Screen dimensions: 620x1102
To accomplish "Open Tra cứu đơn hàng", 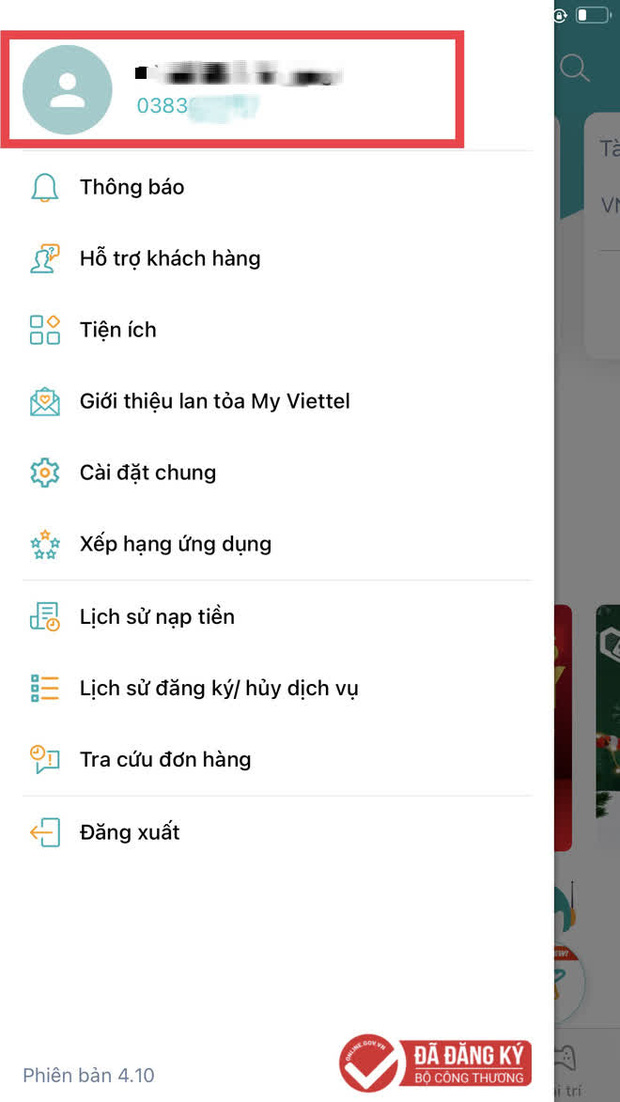I will coord(165,759).
